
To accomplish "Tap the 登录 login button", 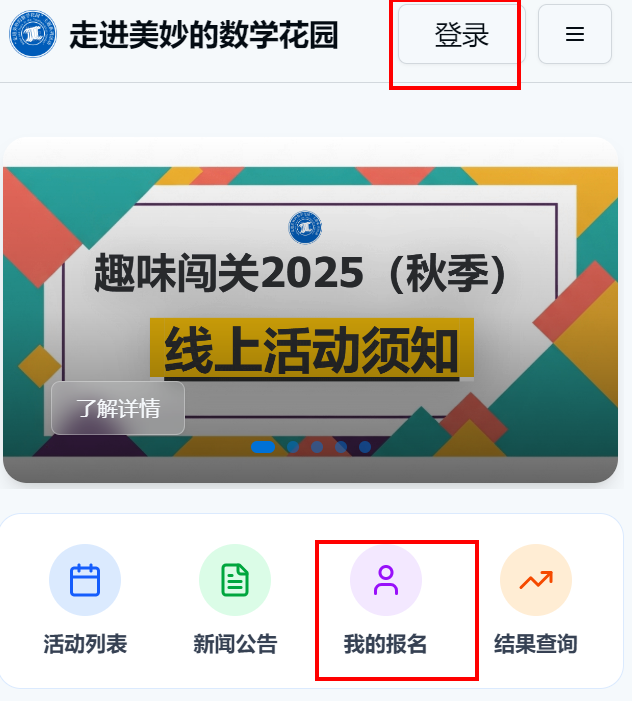I will click(x=461, y=36).
